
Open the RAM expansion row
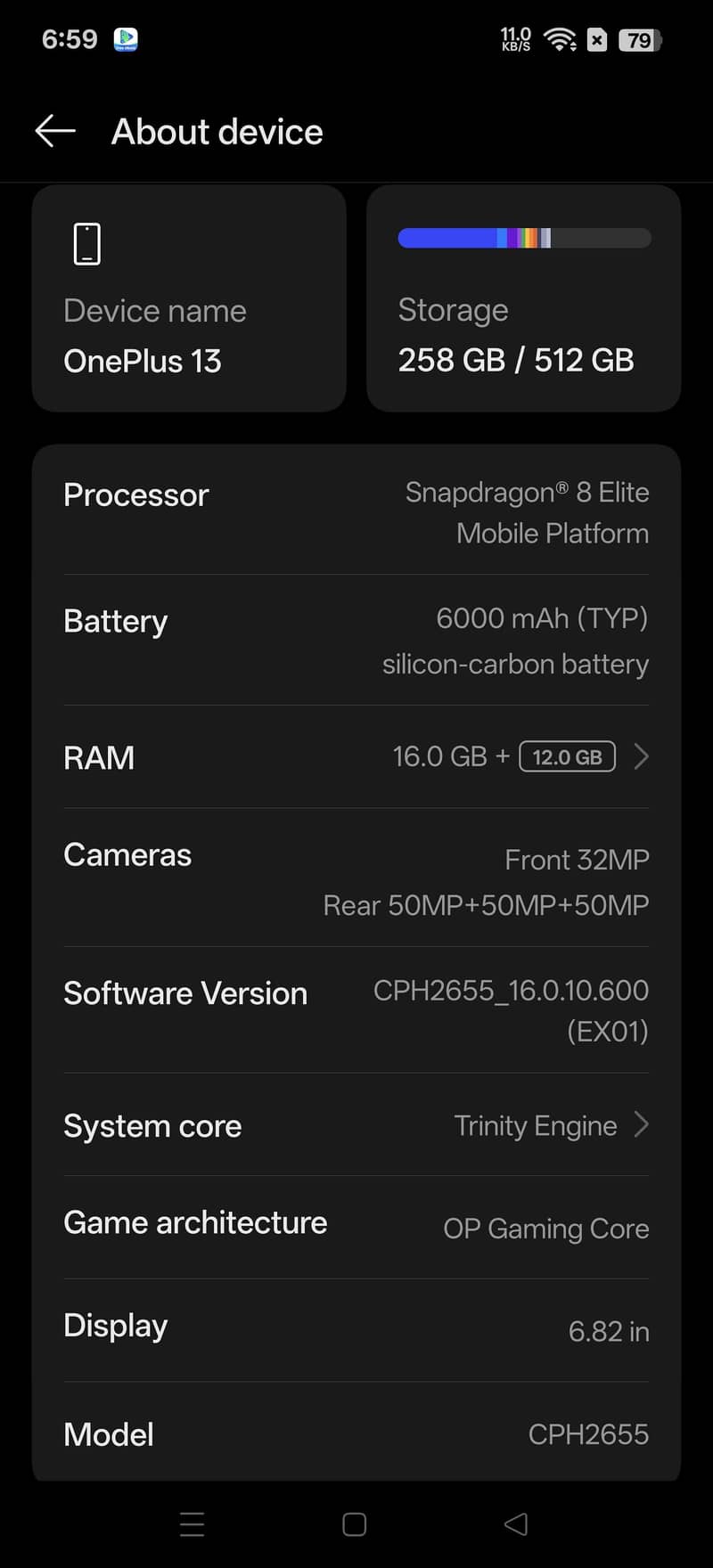(x=356, y=757)
